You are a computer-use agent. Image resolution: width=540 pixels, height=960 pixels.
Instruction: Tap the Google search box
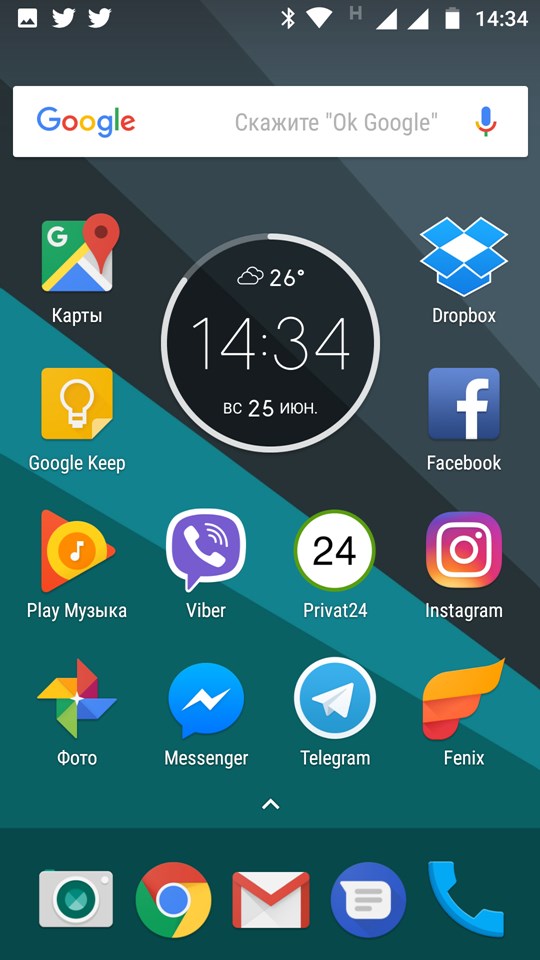[270, 121]
